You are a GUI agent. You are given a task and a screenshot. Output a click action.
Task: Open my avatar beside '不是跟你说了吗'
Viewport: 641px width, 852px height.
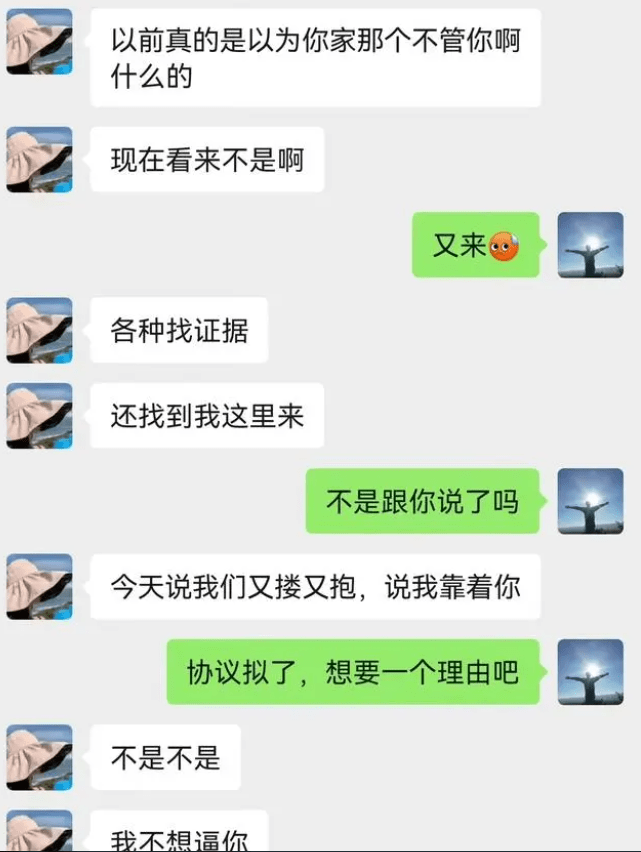[x=589, y=501]
